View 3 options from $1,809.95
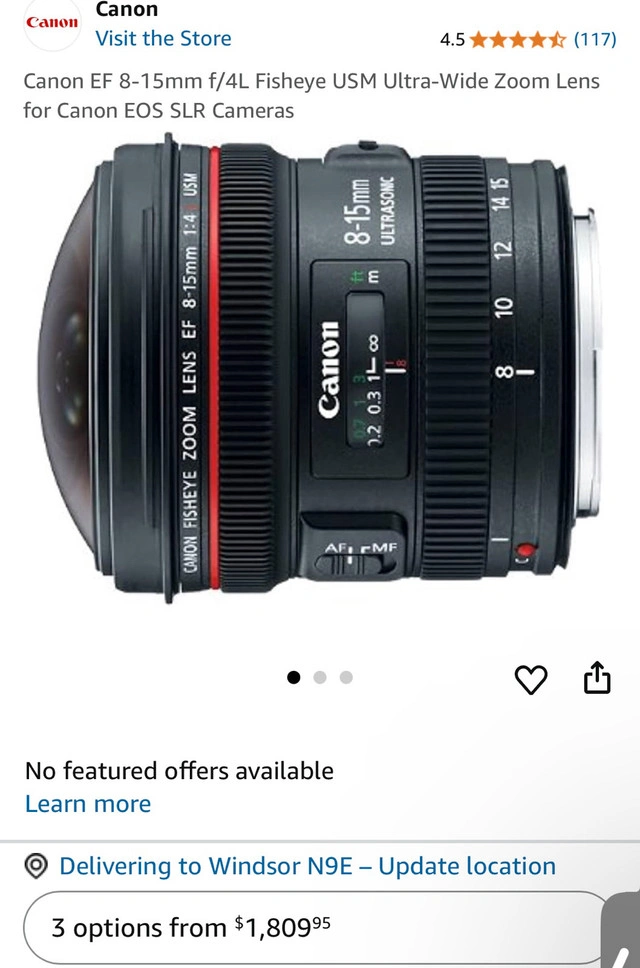 [310, 927]
